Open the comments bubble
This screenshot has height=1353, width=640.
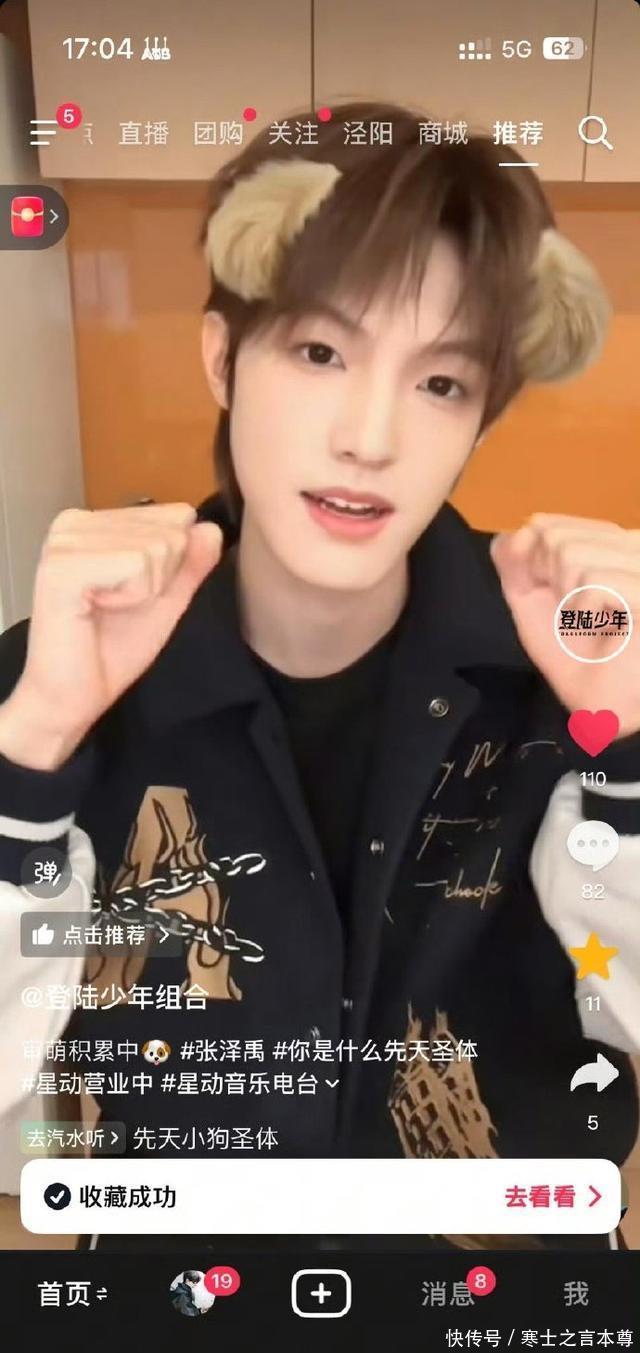pyautogui.click(x=593, y=845)
